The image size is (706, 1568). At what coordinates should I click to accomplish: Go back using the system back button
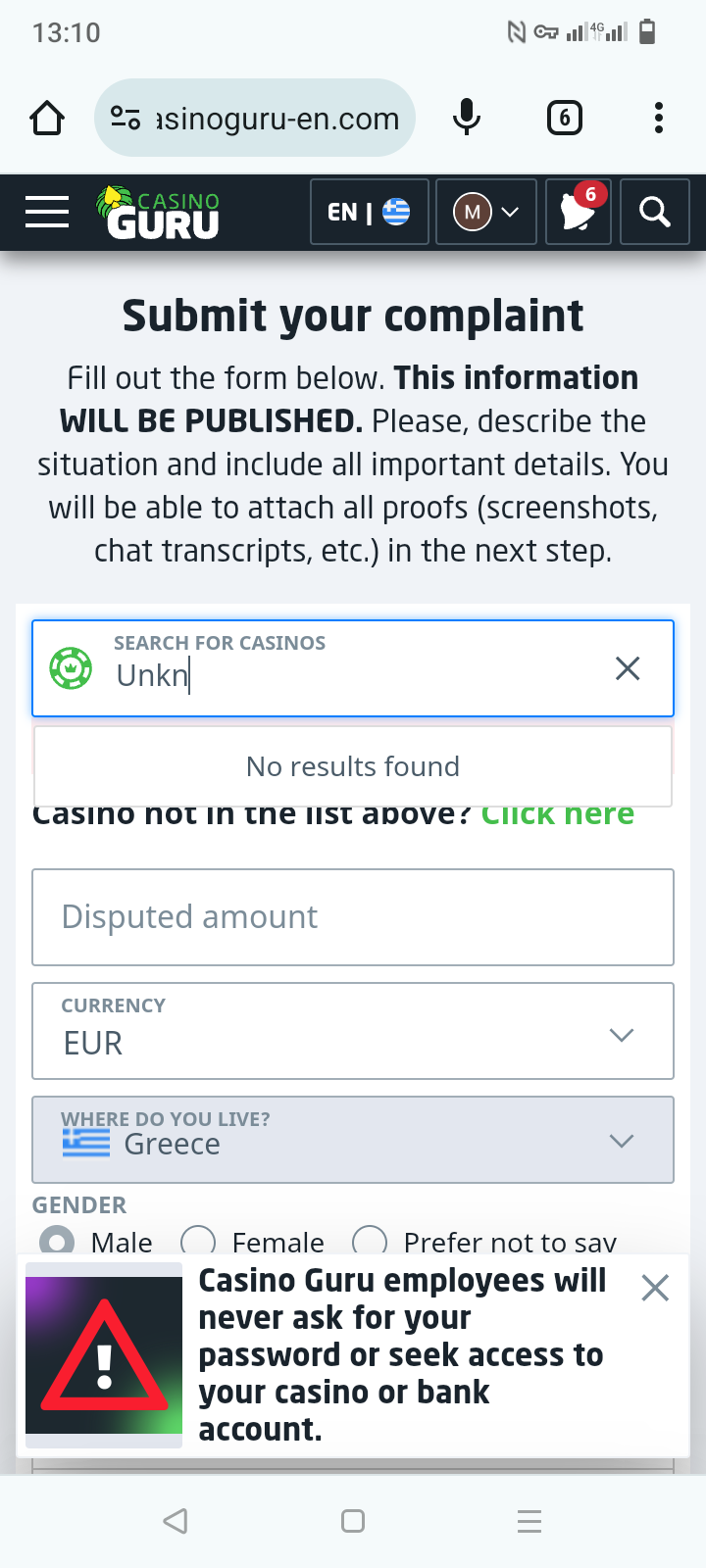(176, 1521)
